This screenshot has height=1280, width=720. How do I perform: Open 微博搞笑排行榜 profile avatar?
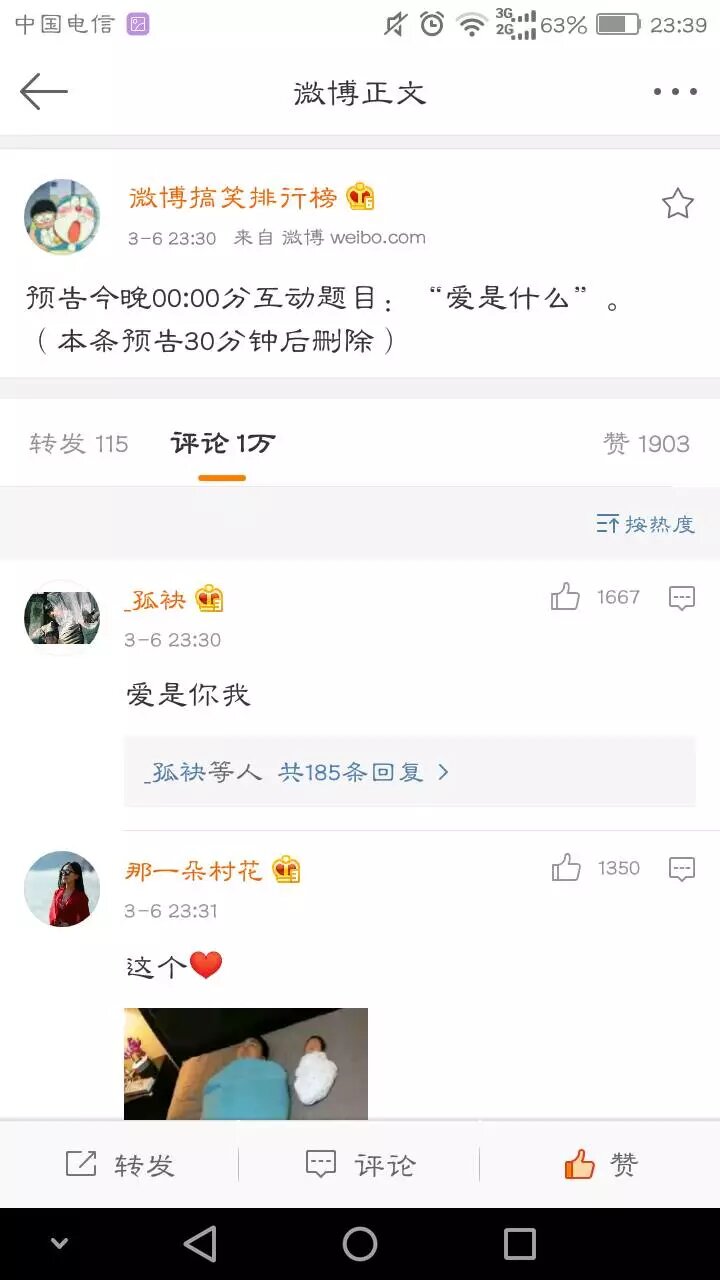pyautogui.click(x=62, y=217)
